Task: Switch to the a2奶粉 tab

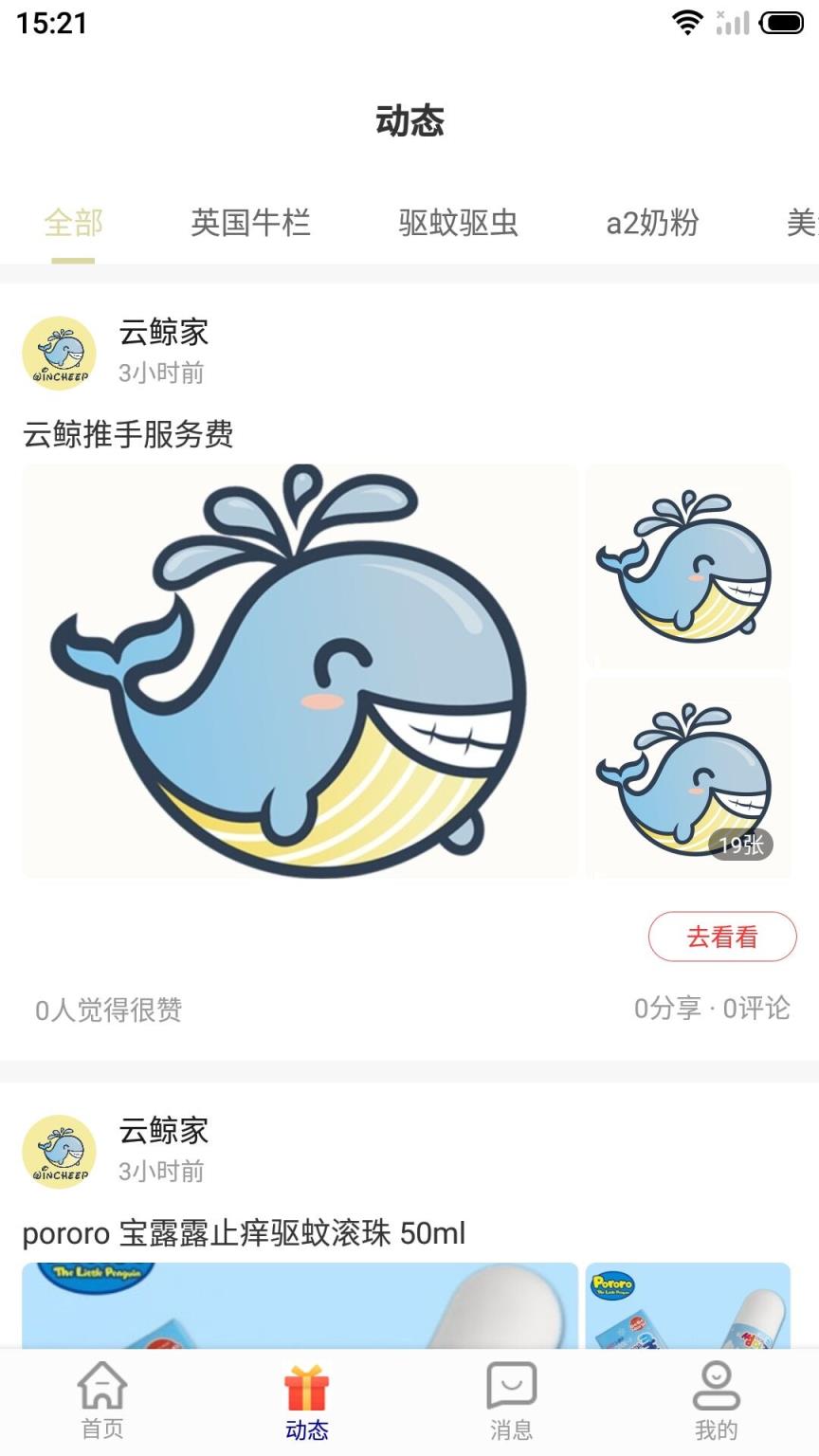Action: coord(653,224)
